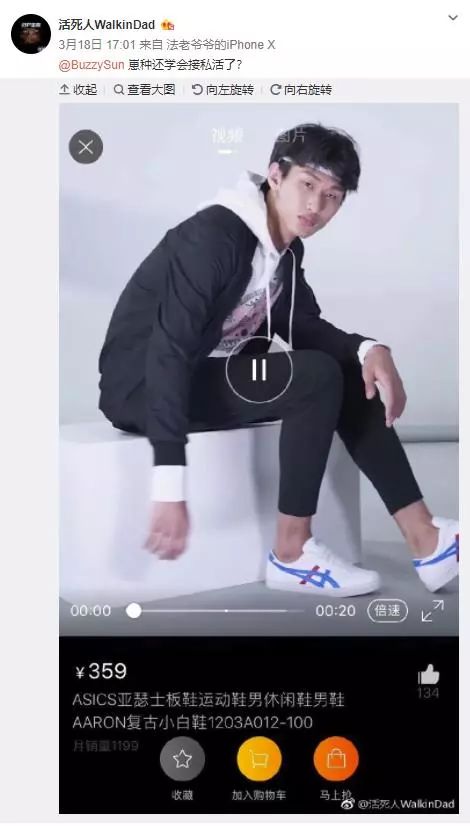This screenshot has width=470, height=826.
Task: Rotate the image right with 向右旋转
Action: (301, 90)
